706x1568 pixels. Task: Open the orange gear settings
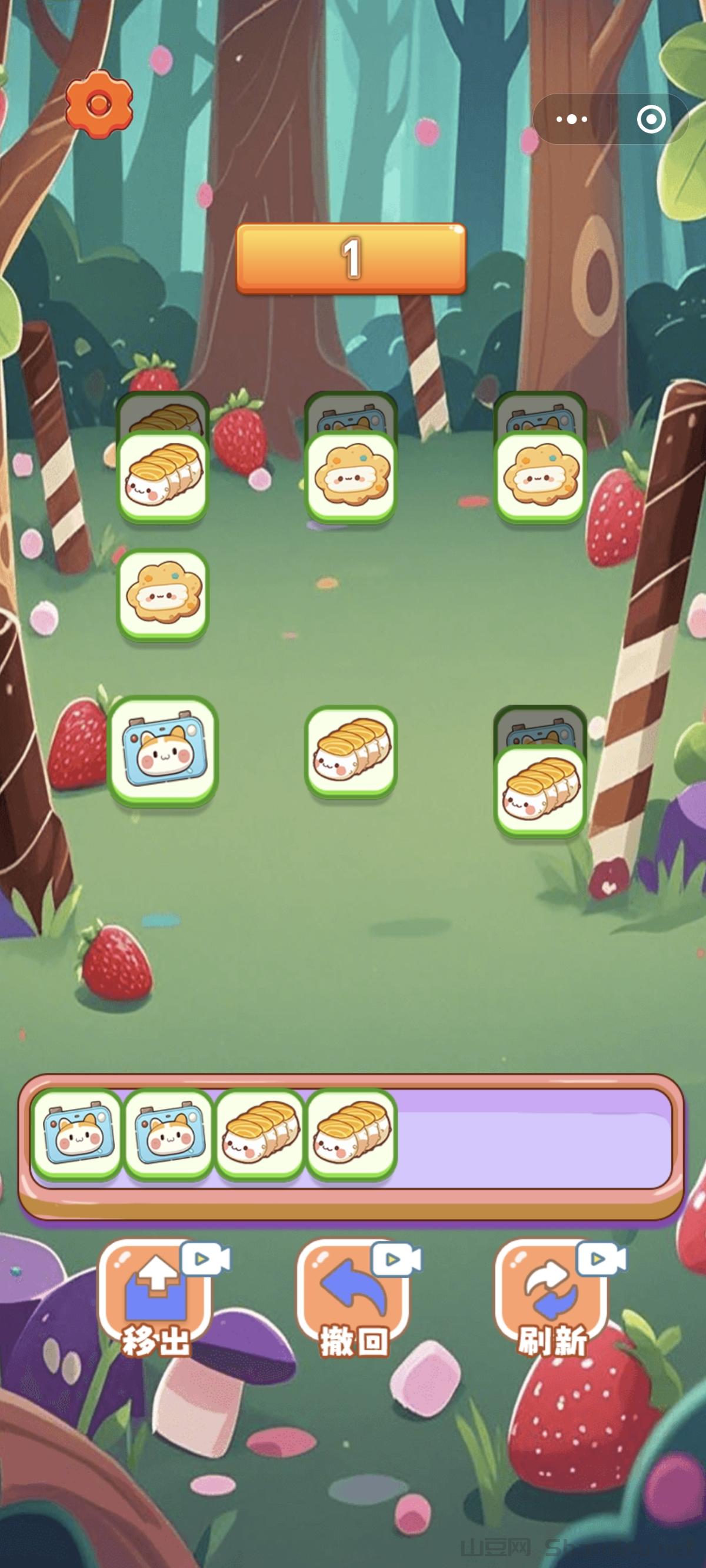click(x=99, y=104)
